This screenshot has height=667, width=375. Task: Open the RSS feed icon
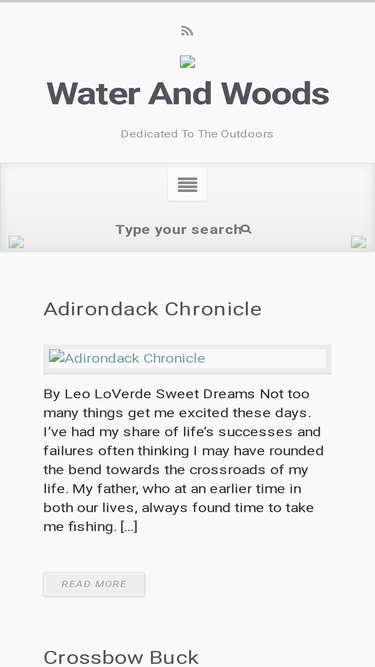tap(187, 31)
